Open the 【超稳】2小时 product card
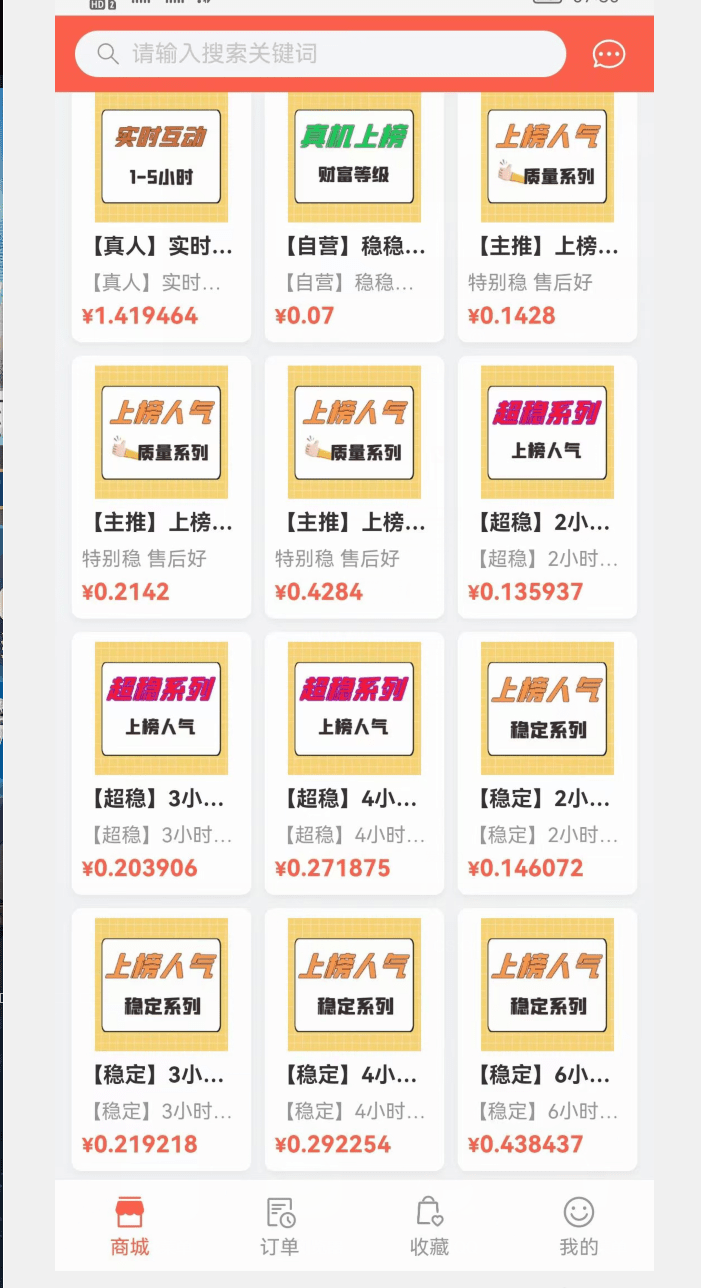Image resolution: width=701 pixels, height=1288 pixels. (547, 487)
